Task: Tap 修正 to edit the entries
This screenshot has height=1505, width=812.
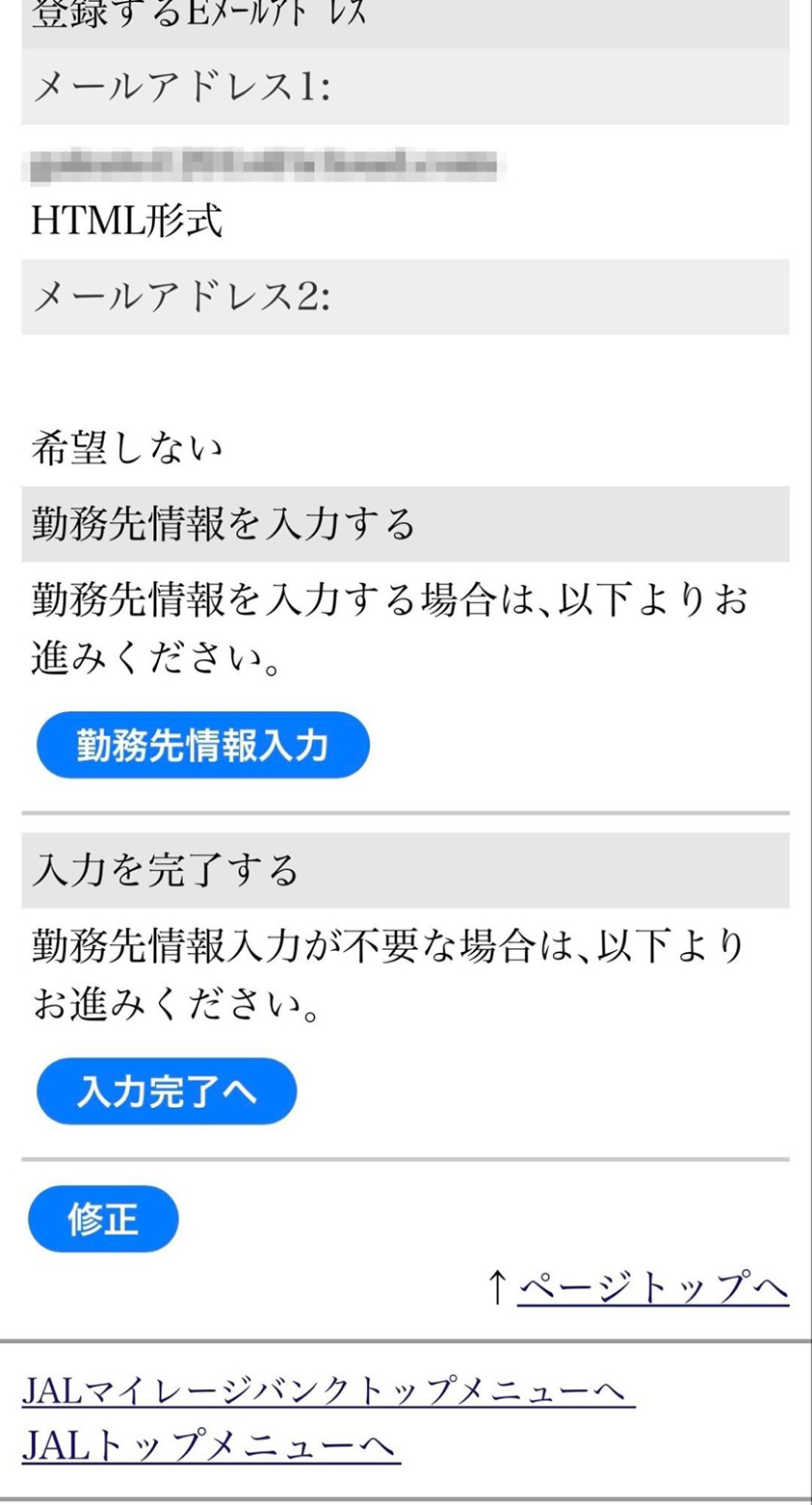Action: click(103, 1219)
